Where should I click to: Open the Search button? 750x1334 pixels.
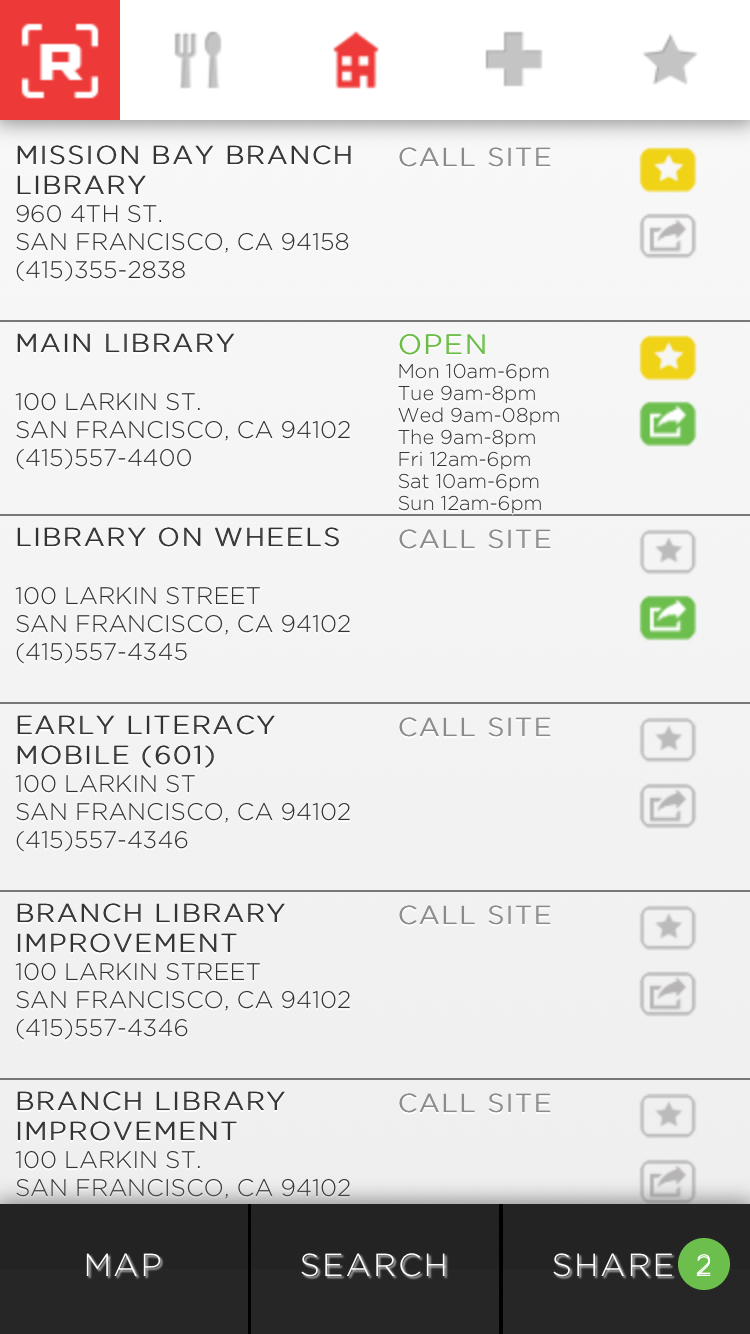coord(375,1268)
